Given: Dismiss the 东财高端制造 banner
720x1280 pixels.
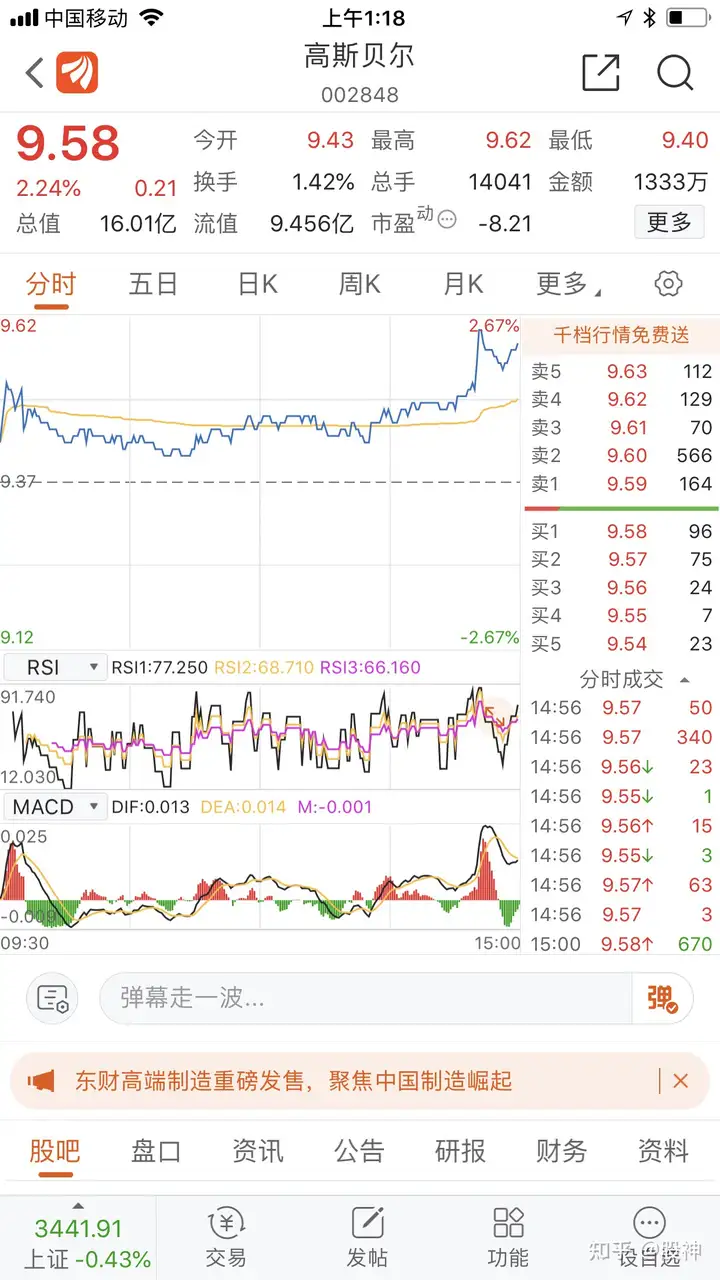Looking at the screenshot, I should [680, 1081].
